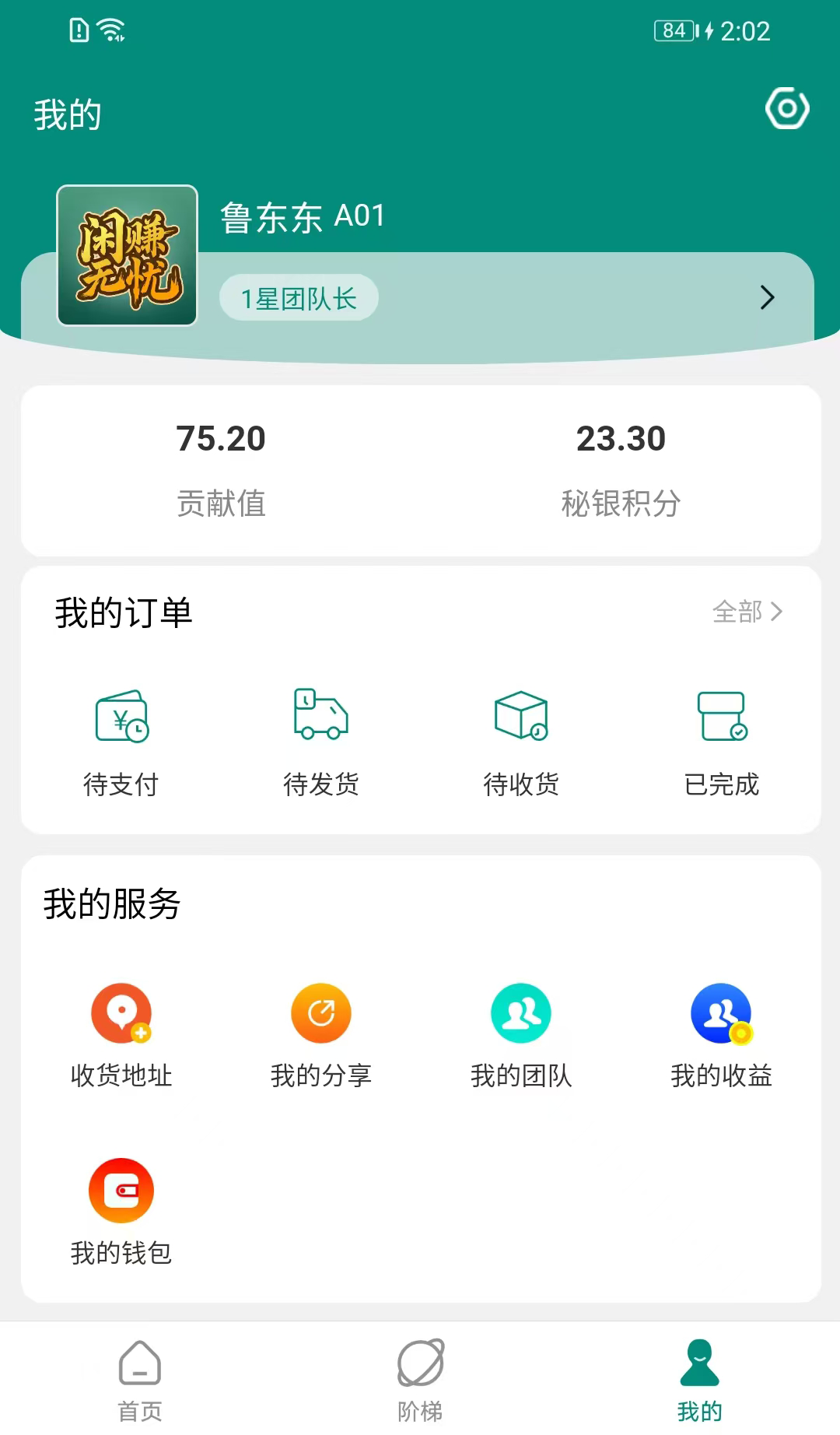This screenshot has width=840, height=1435.
Task: Tap the username 鲁东东 A01
Action: (301, 218)
